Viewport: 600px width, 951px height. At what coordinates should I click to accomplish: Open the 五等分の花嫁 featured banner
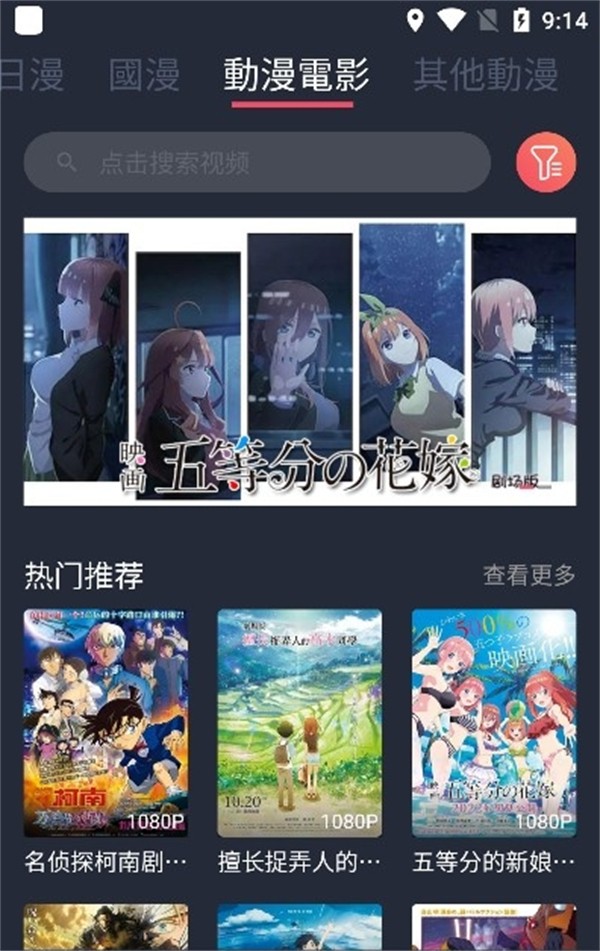click(300, 362)
